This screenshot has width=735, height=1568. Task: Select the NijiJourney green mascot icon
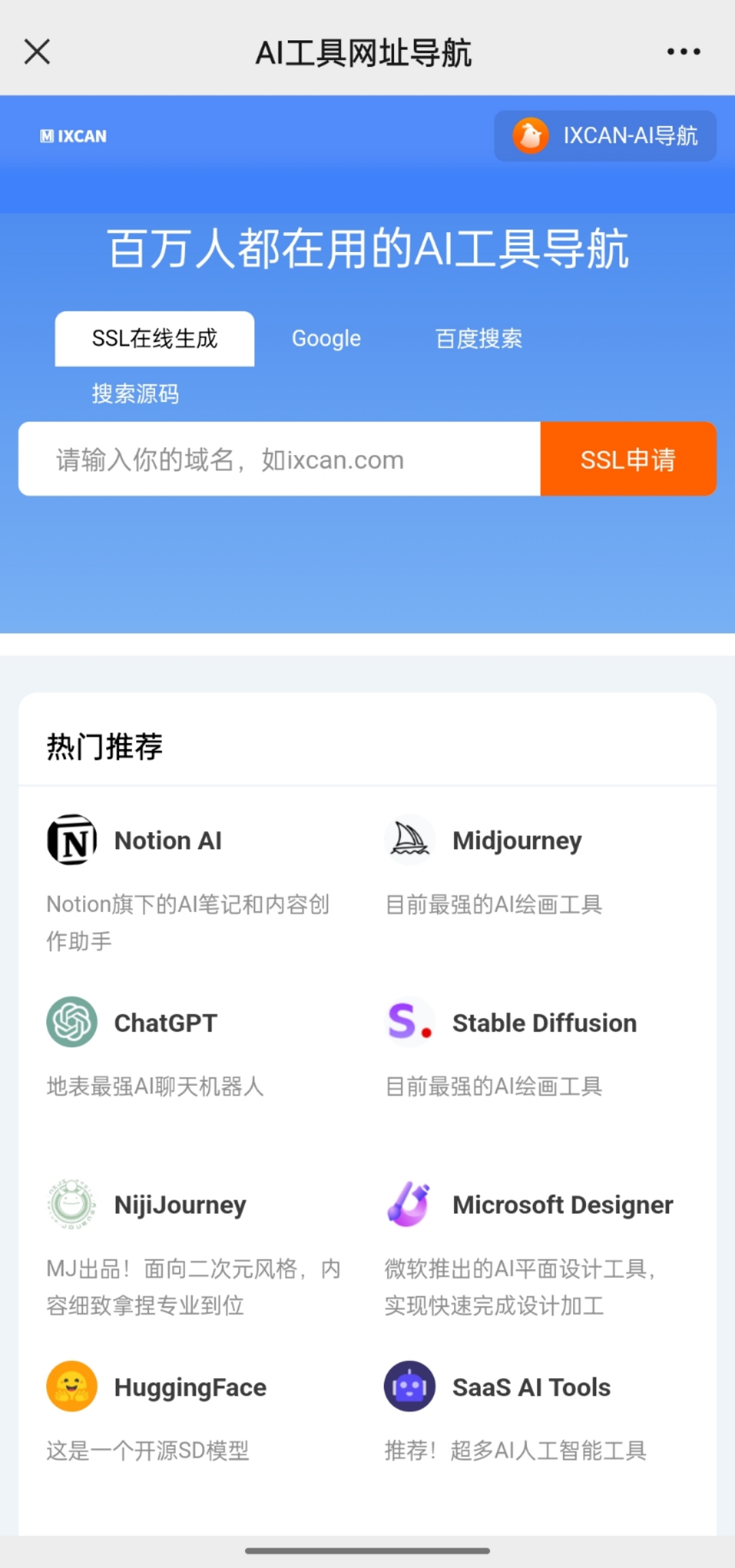(x=71, y=1204)
